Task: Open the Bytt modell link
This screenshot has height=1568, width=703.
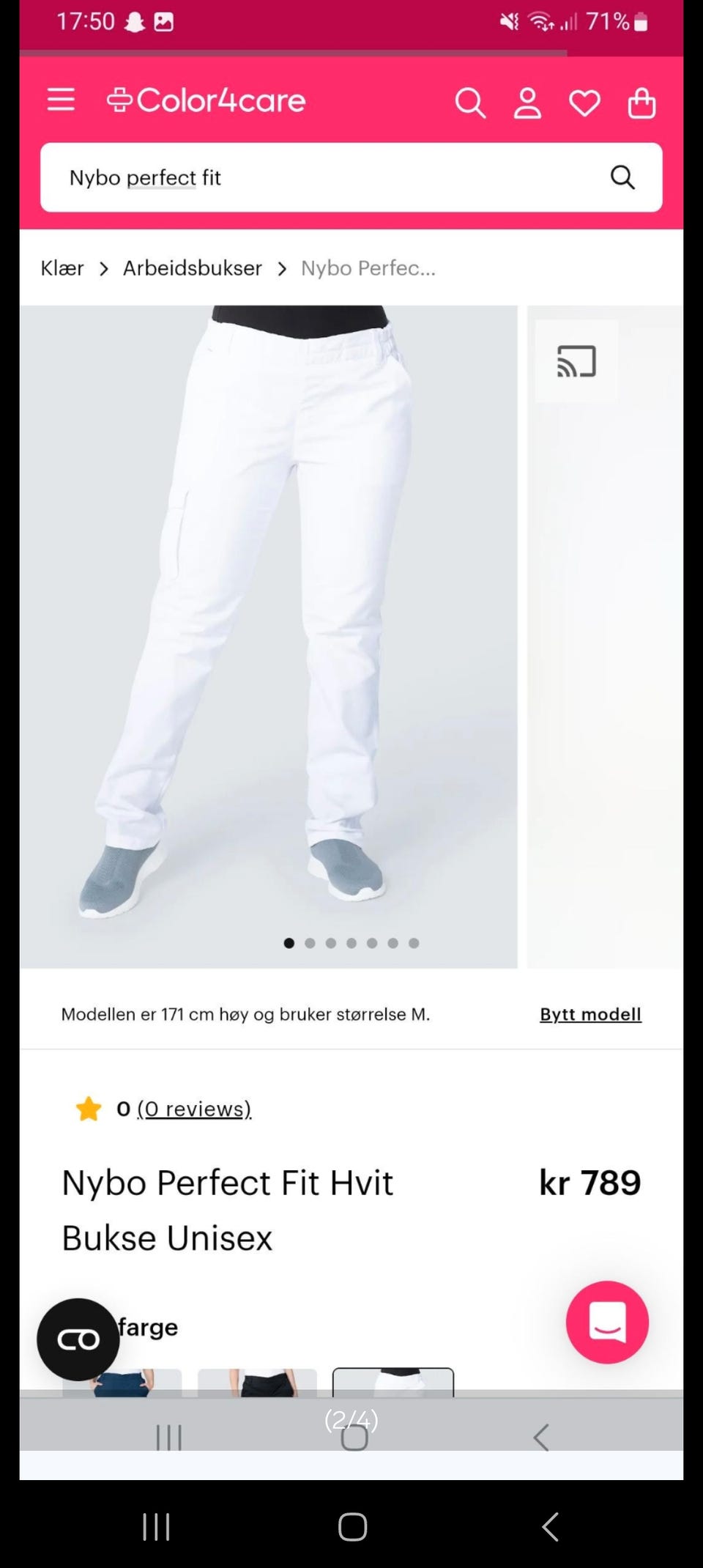Action: tap(590, 1014)
